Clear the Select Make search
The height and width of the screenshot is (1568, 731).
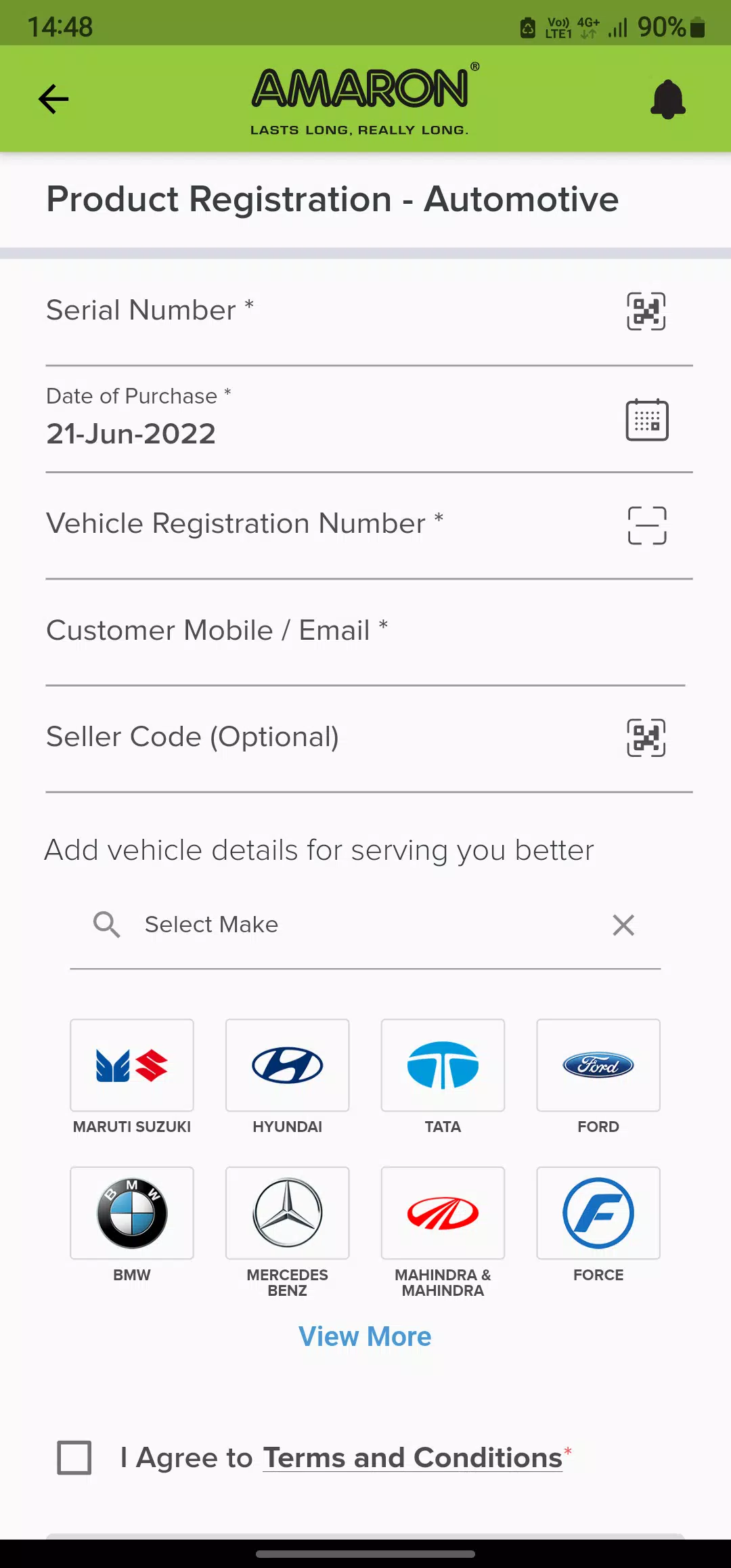[623, 925]
